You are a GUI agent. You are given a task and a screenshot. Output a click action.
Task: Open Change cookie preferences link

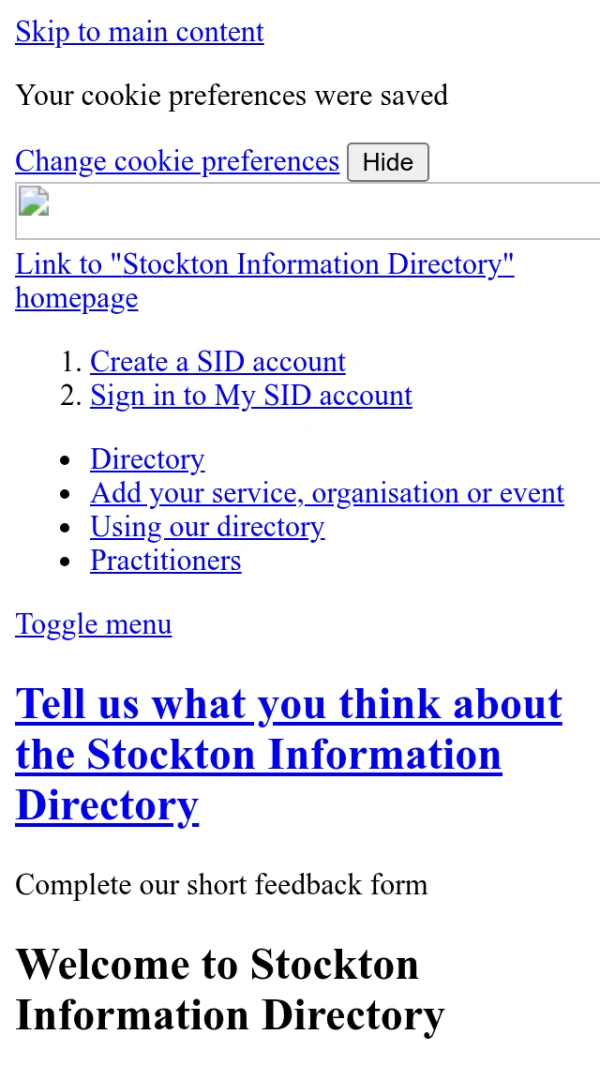(x=177, y=161)
